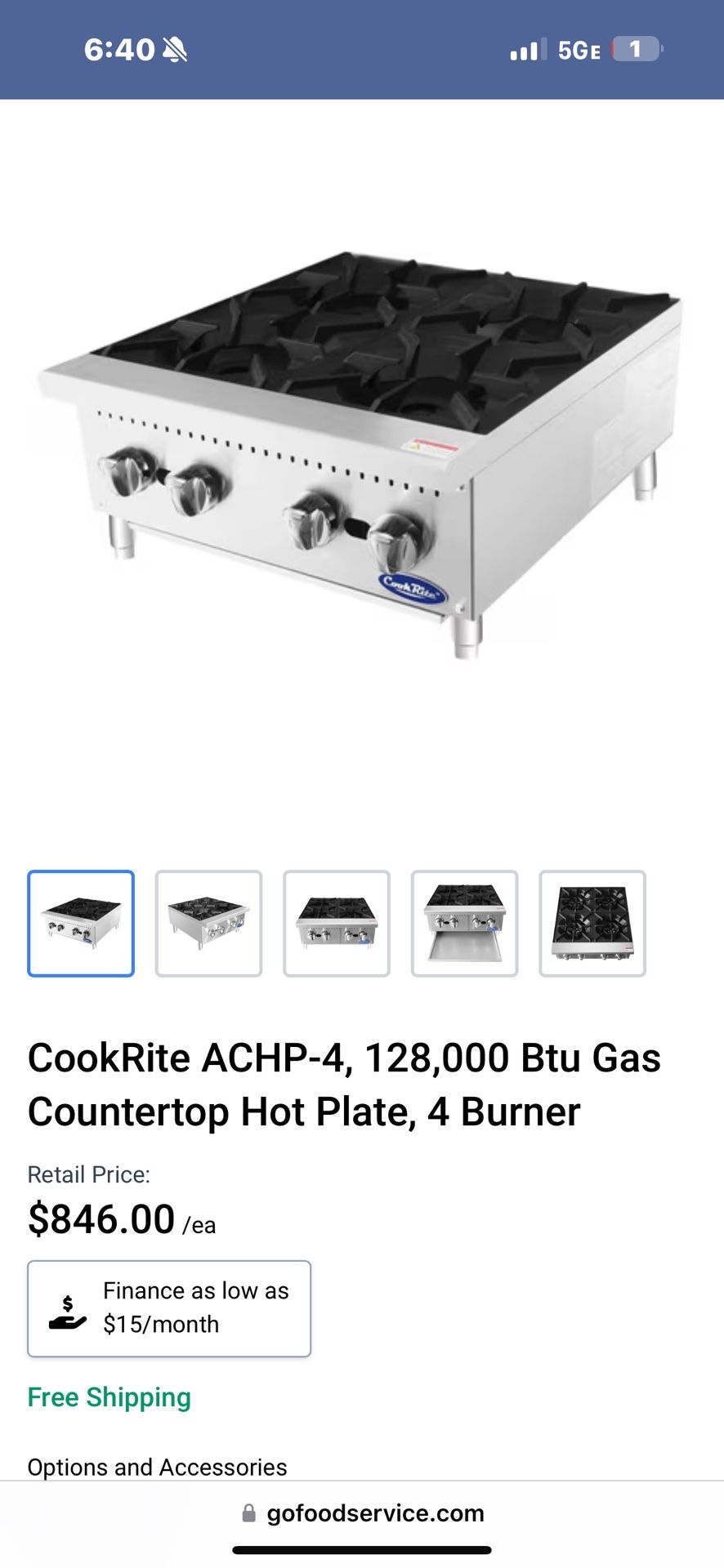
Task: Open the currently selected first thumbnail
Action: (80, 923)
